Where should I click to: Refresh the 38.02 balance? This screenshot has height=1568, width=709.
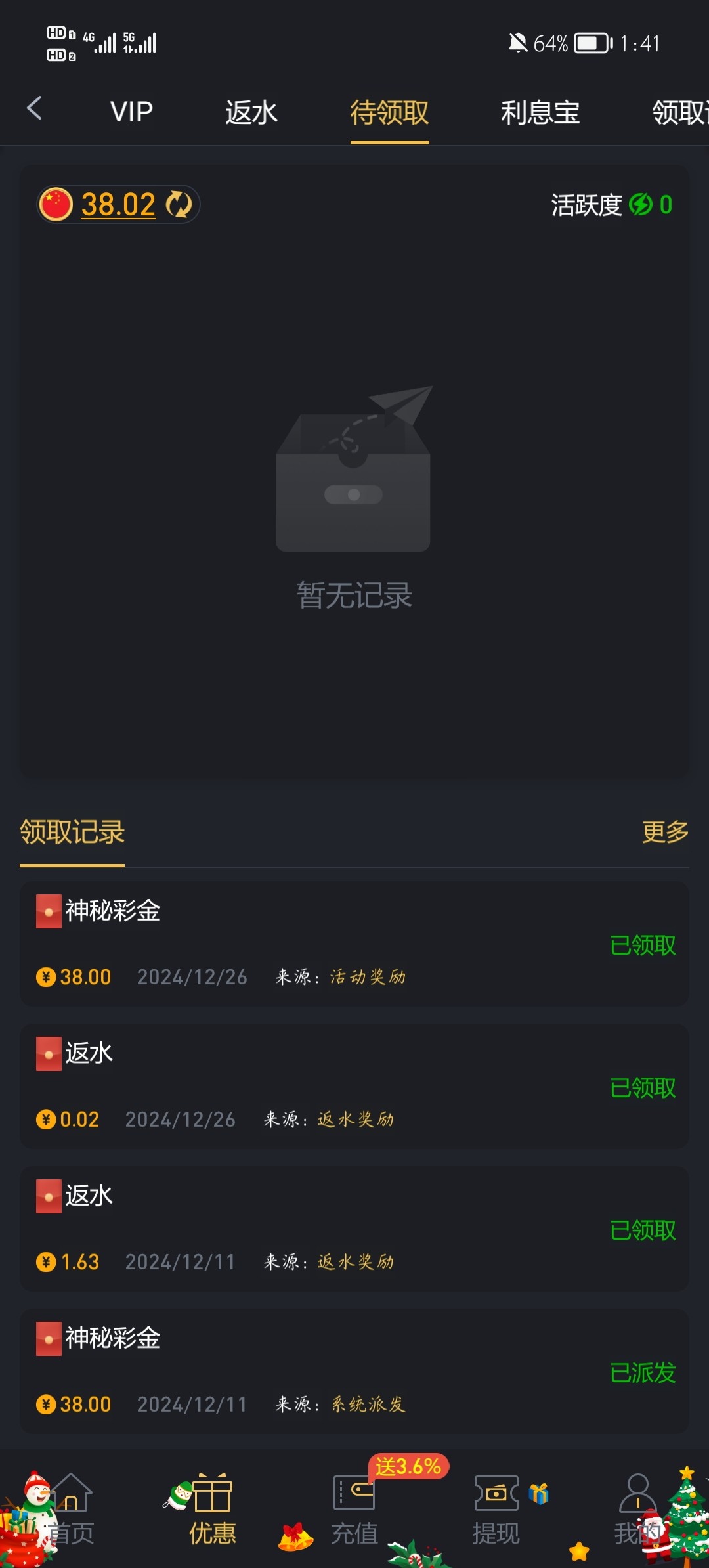[179, 204]
